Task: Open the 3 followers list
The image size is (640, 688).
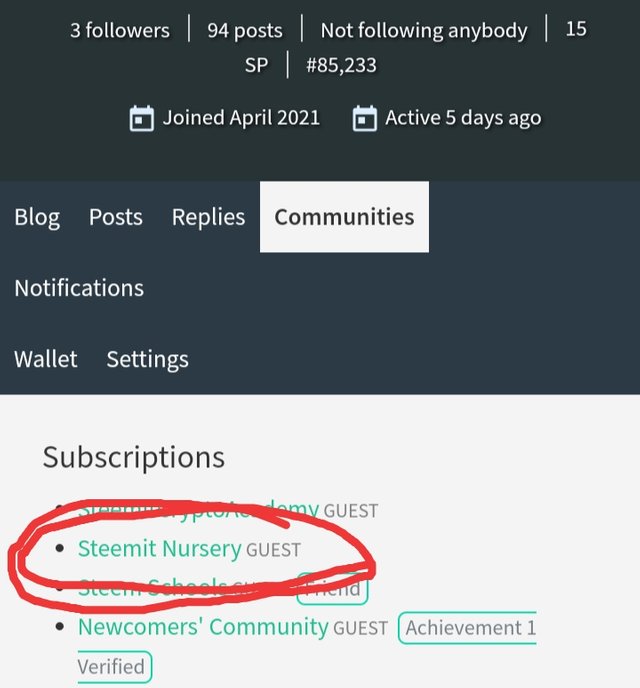Action: [119, 30]
